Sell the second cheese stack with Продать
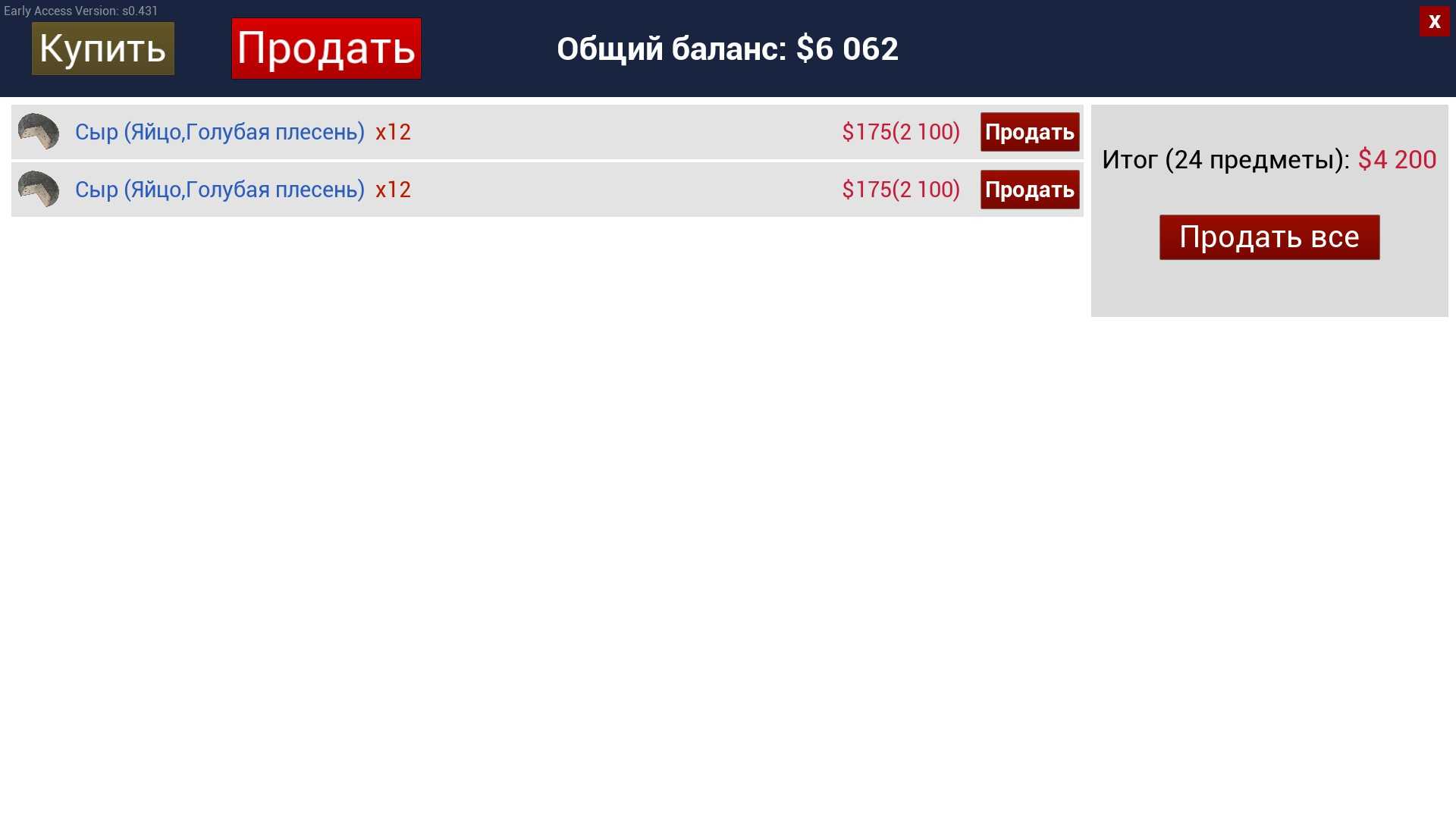The image size is (1456, 819). coord(1029,190)
